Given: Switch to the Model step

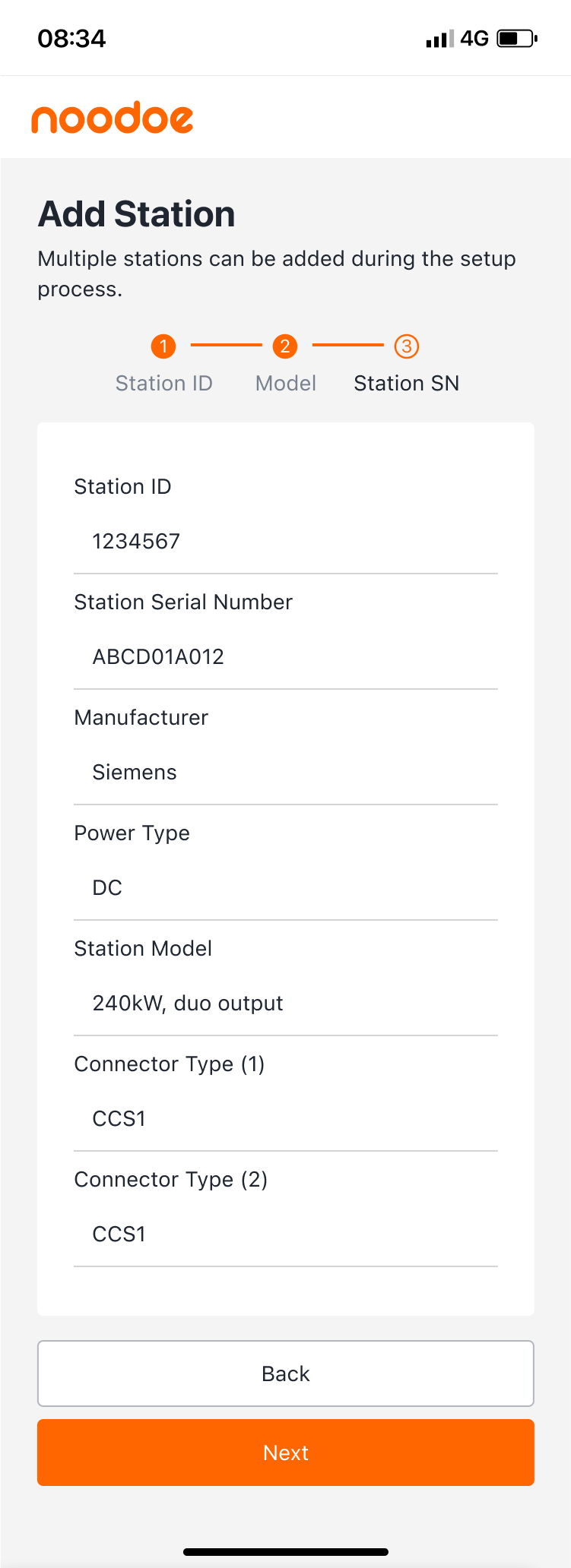Looking at the screenshot, I should (285, 383).
